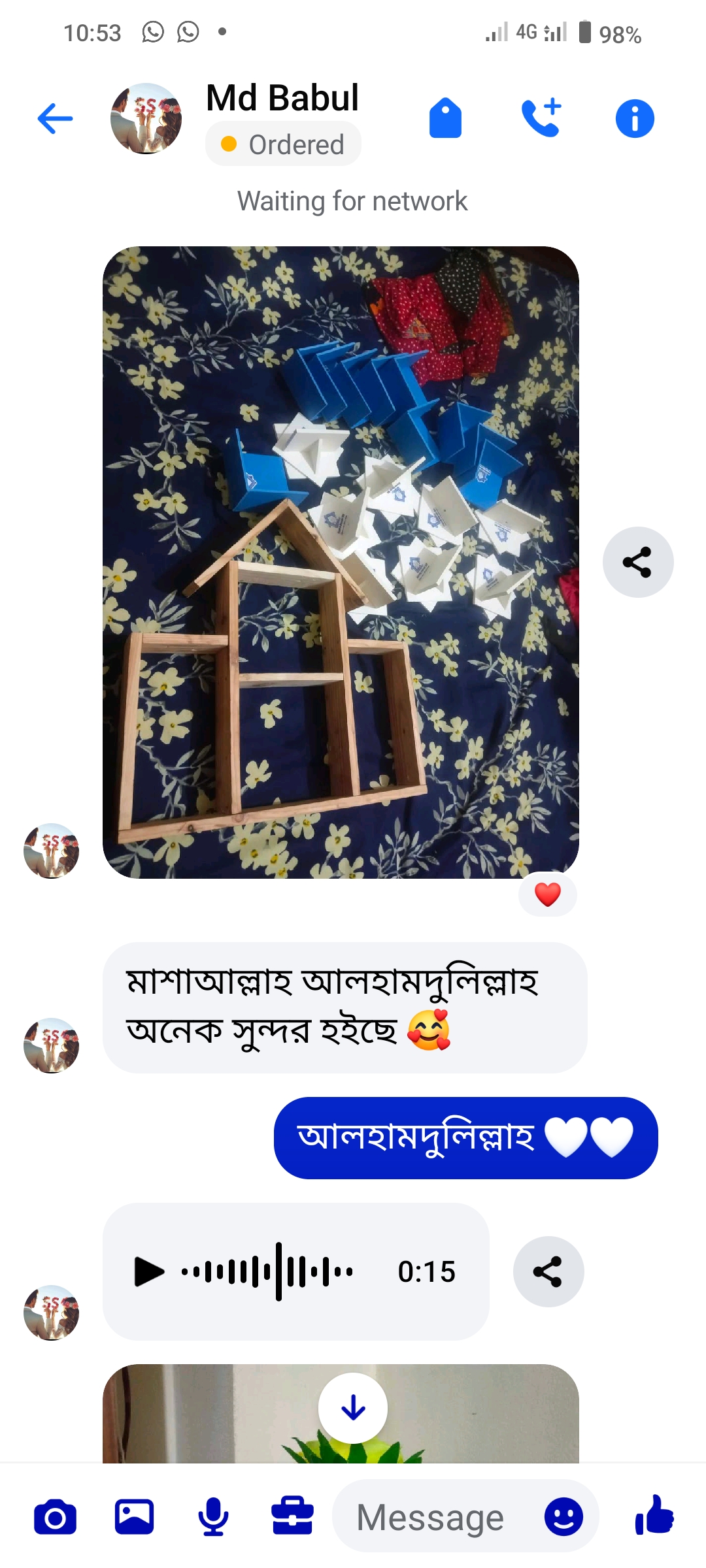
Task: Play the 0:15 voice message
Action: pyautogui.click(x=149, y=1271)
